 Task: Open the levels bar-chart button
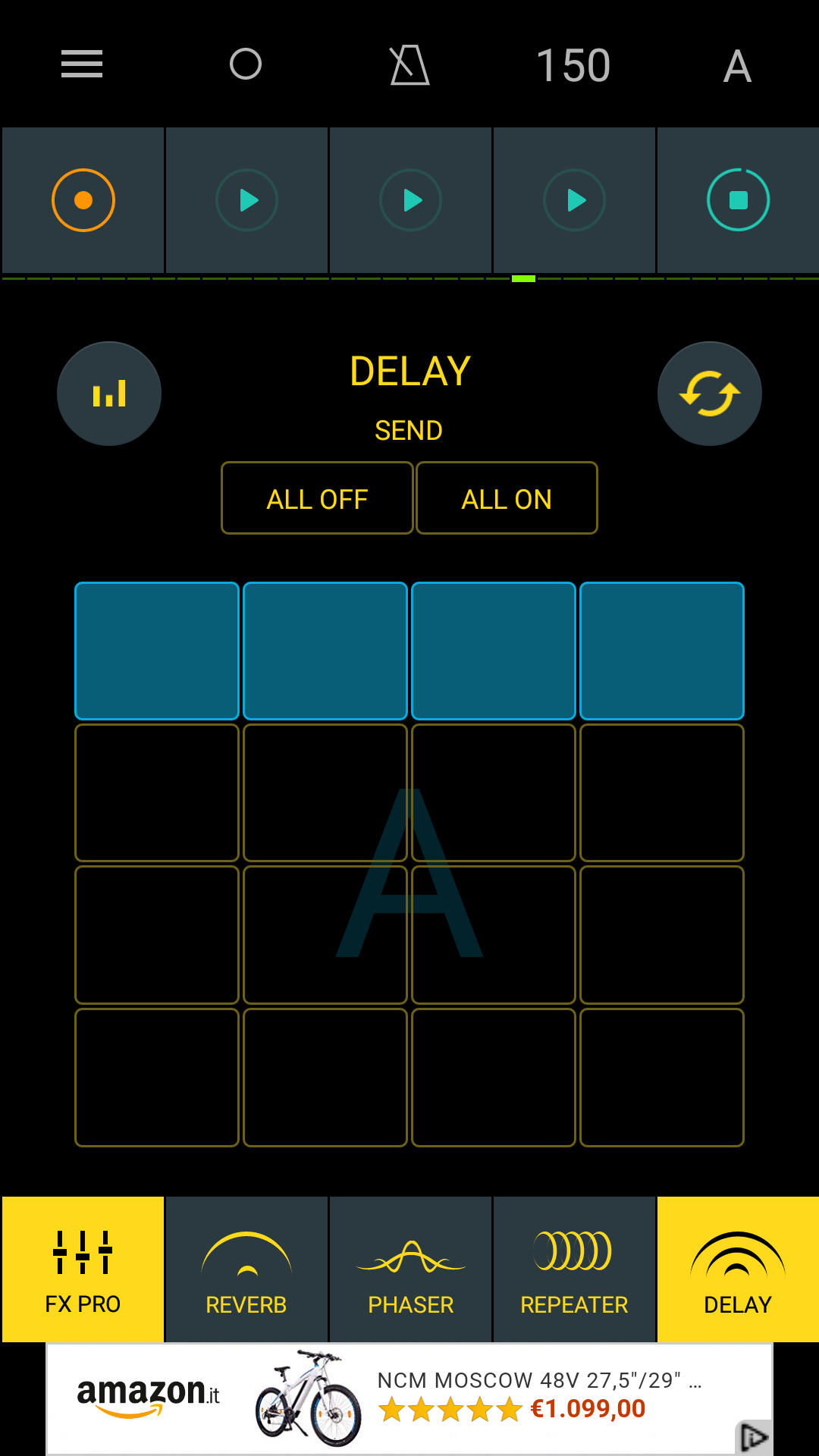tap(109, 394)
